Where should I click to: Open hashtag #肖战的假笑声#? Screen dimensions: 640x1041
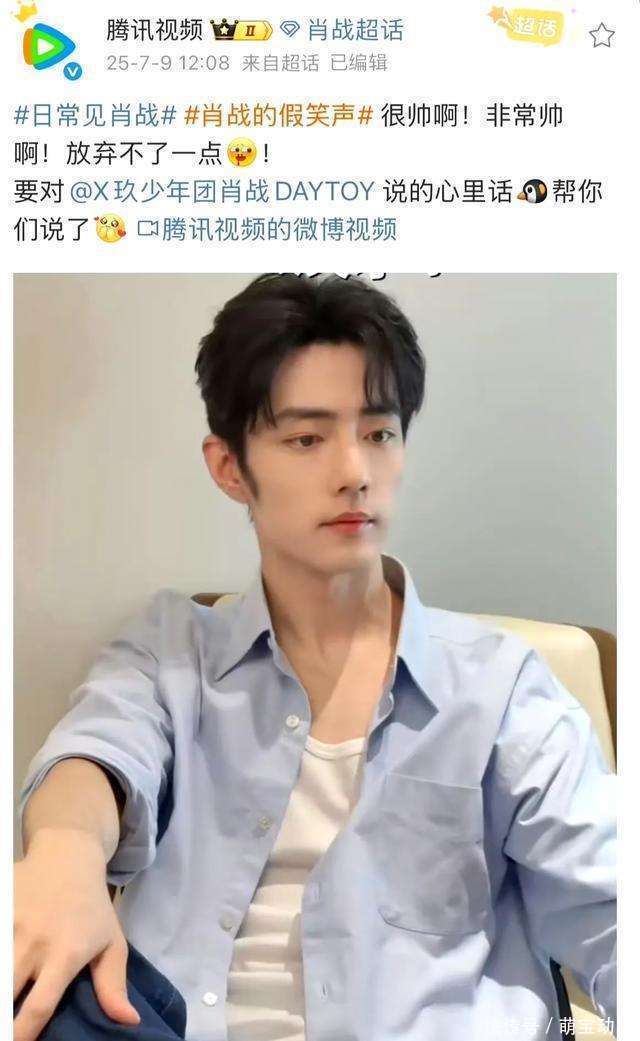coord(279,115)
